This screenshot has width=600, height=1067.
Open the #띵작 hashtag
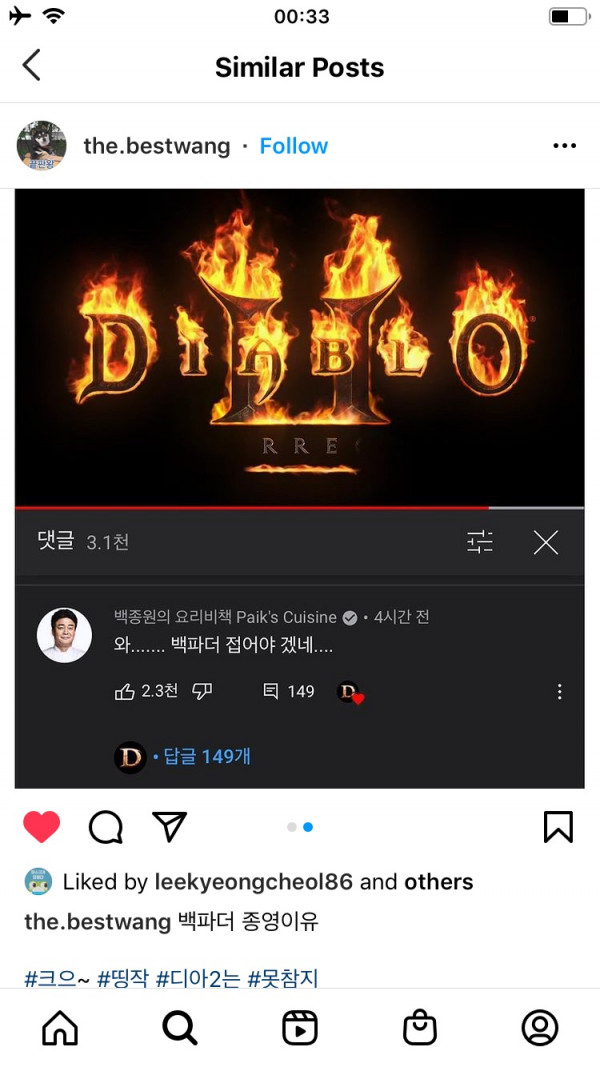coord(123,978)
